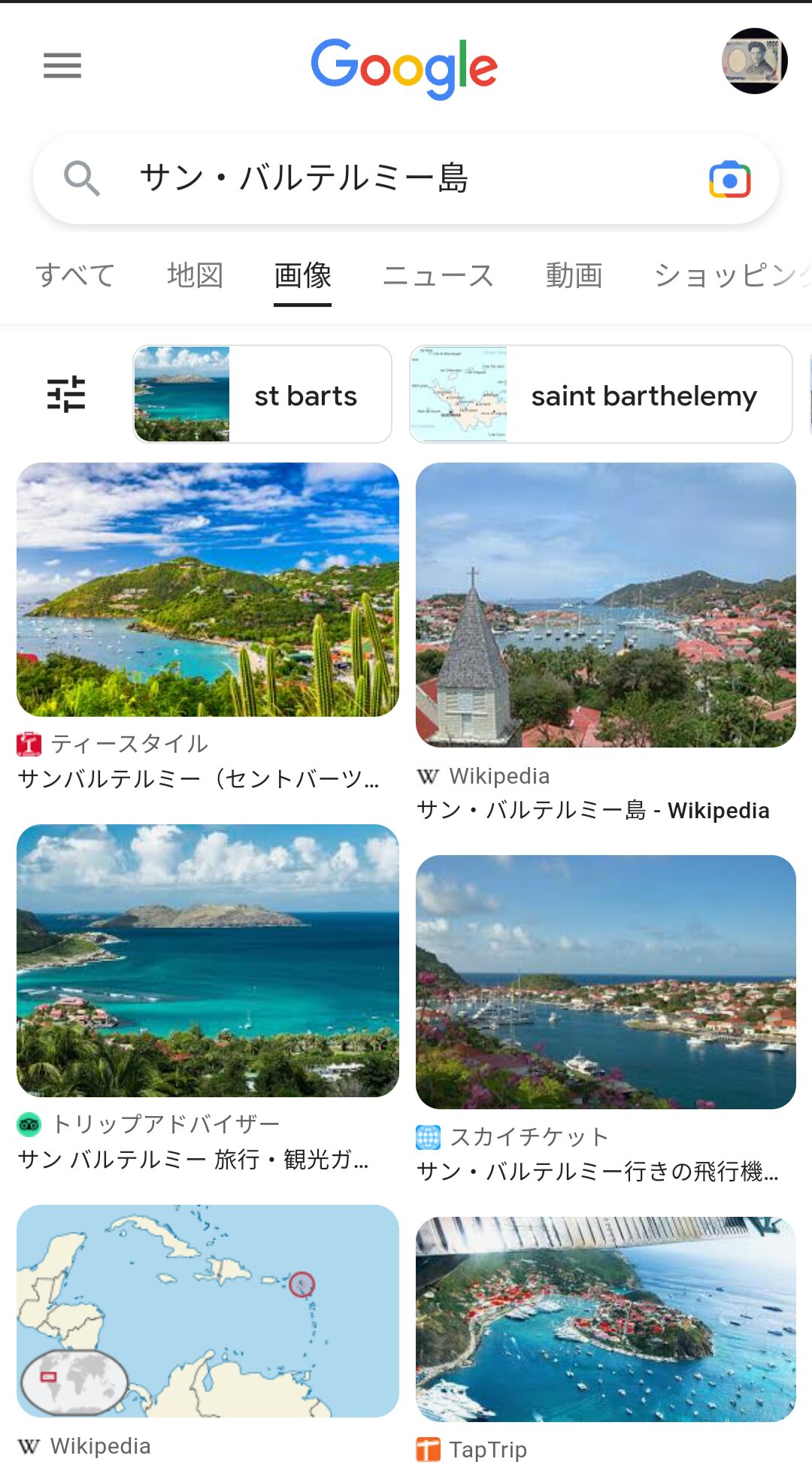The width and height of the screenshot is (812, 1465).
Task: Switch to the 動画 tab
Action: tap(574, 275)
